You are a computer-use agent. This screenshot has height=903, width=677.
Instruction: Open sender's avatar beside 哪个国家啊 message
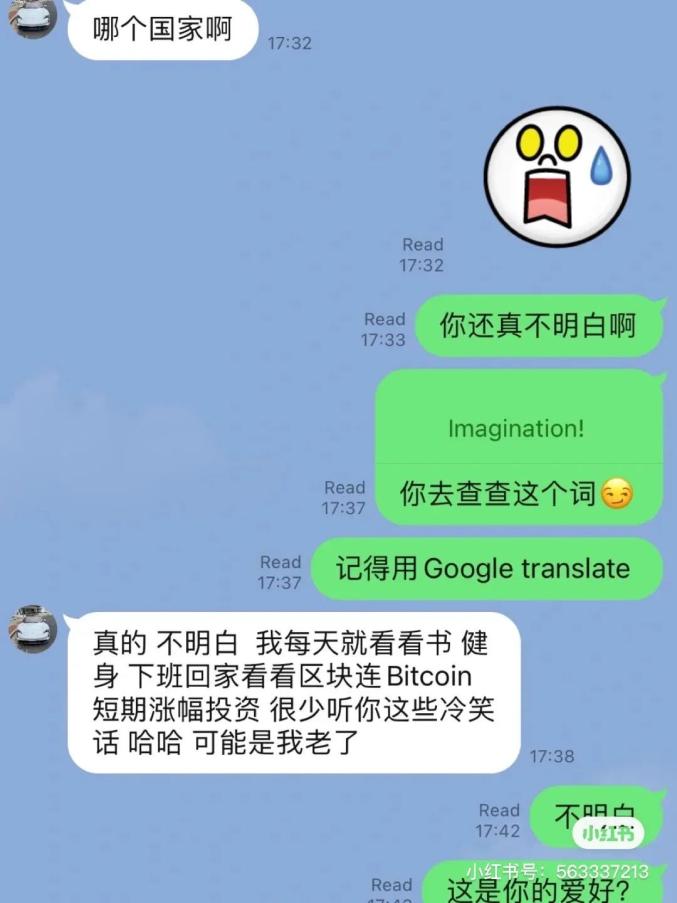33,17
